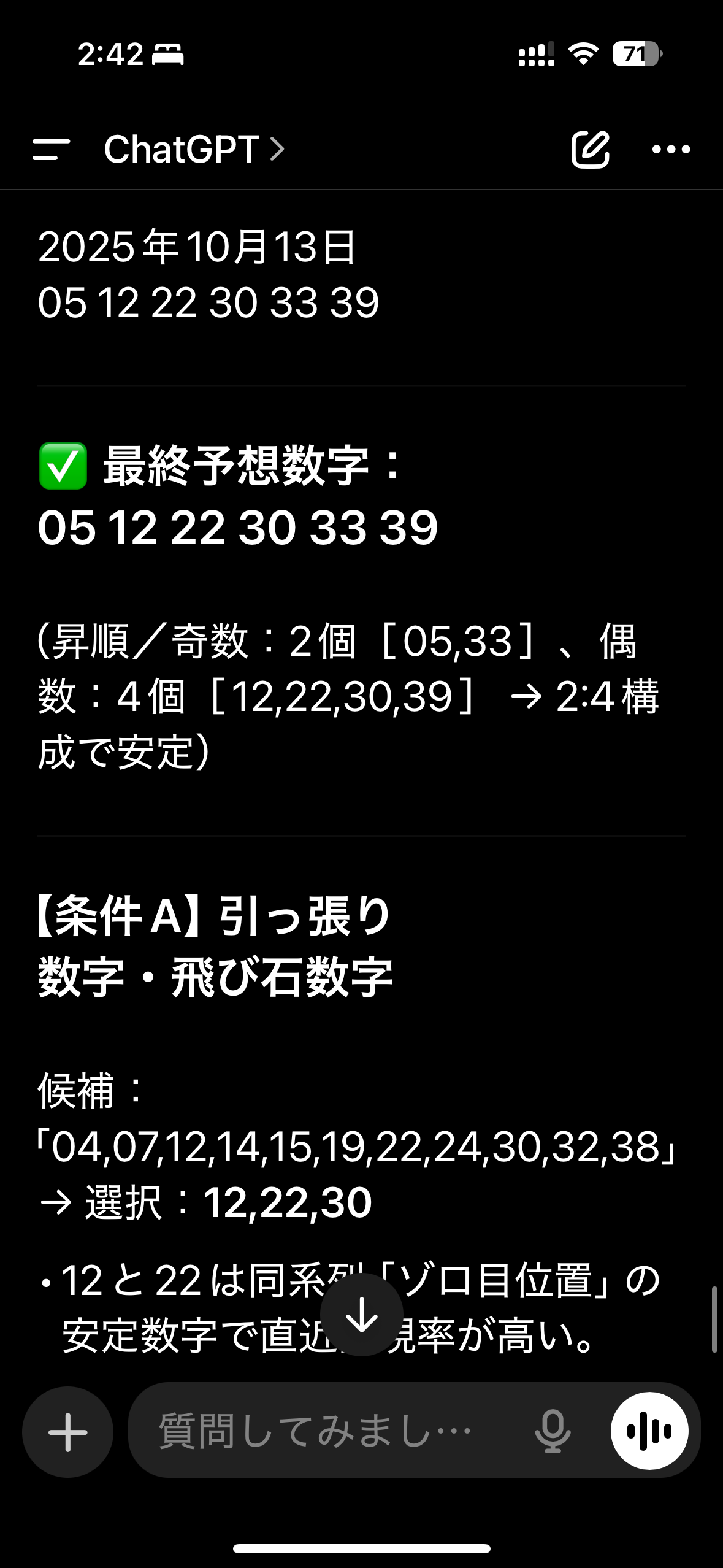723x1568 pixels.
Task: Jump to the bottom of the conversation
Action: coord(362,1314)
